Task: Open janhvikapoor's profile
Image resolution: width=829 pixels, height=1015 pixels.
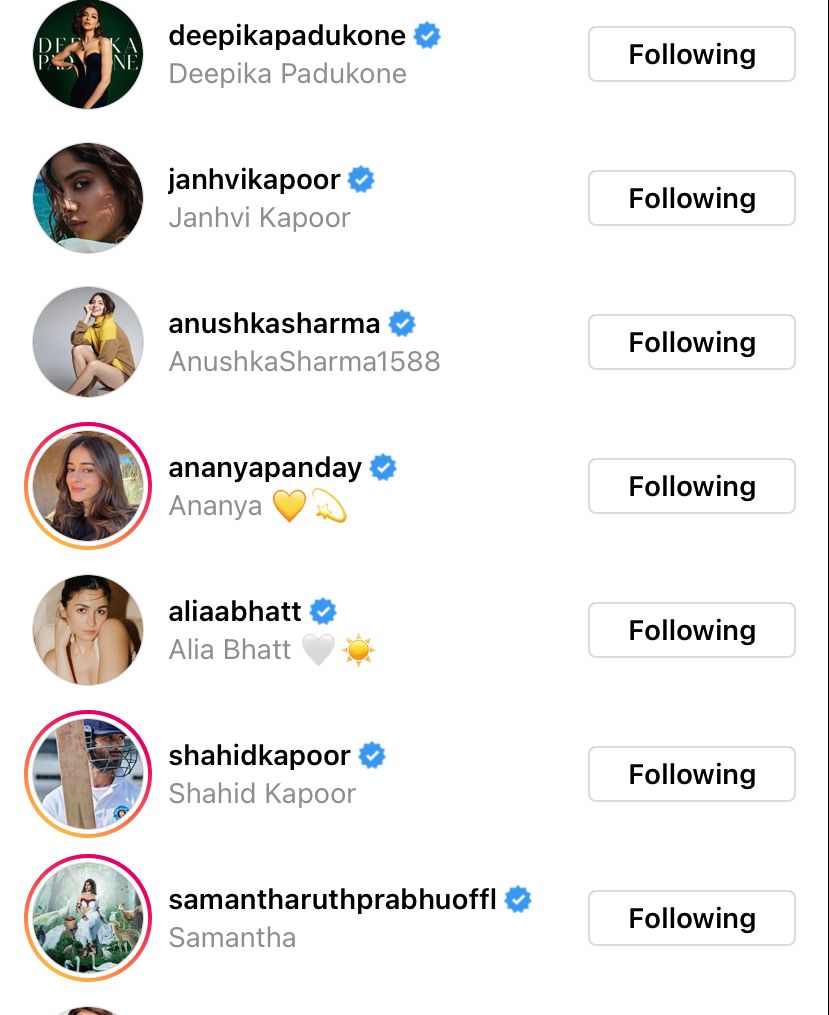Action: tap(255, 181)
